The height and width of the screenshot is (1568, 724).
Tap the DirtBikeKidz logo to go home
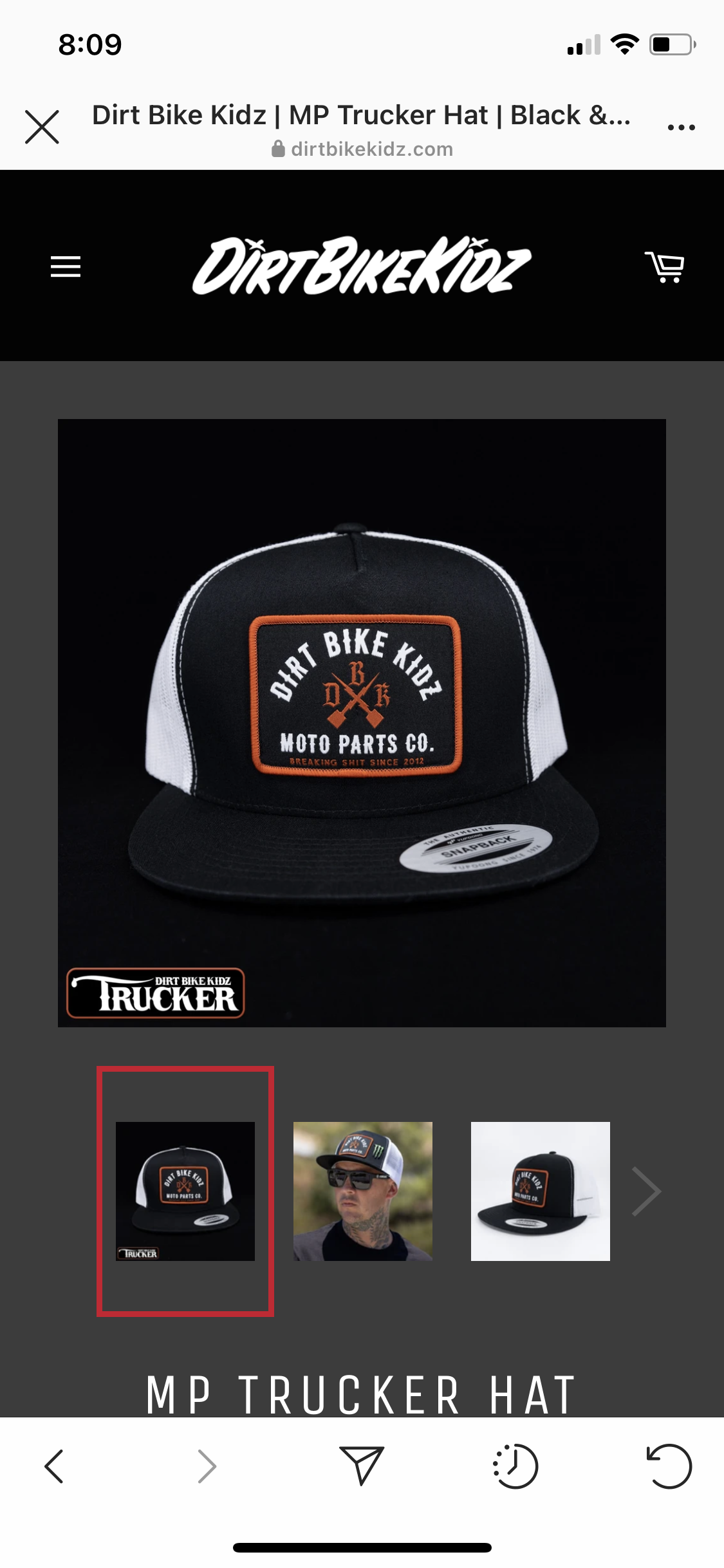click(x=362, y=266)
